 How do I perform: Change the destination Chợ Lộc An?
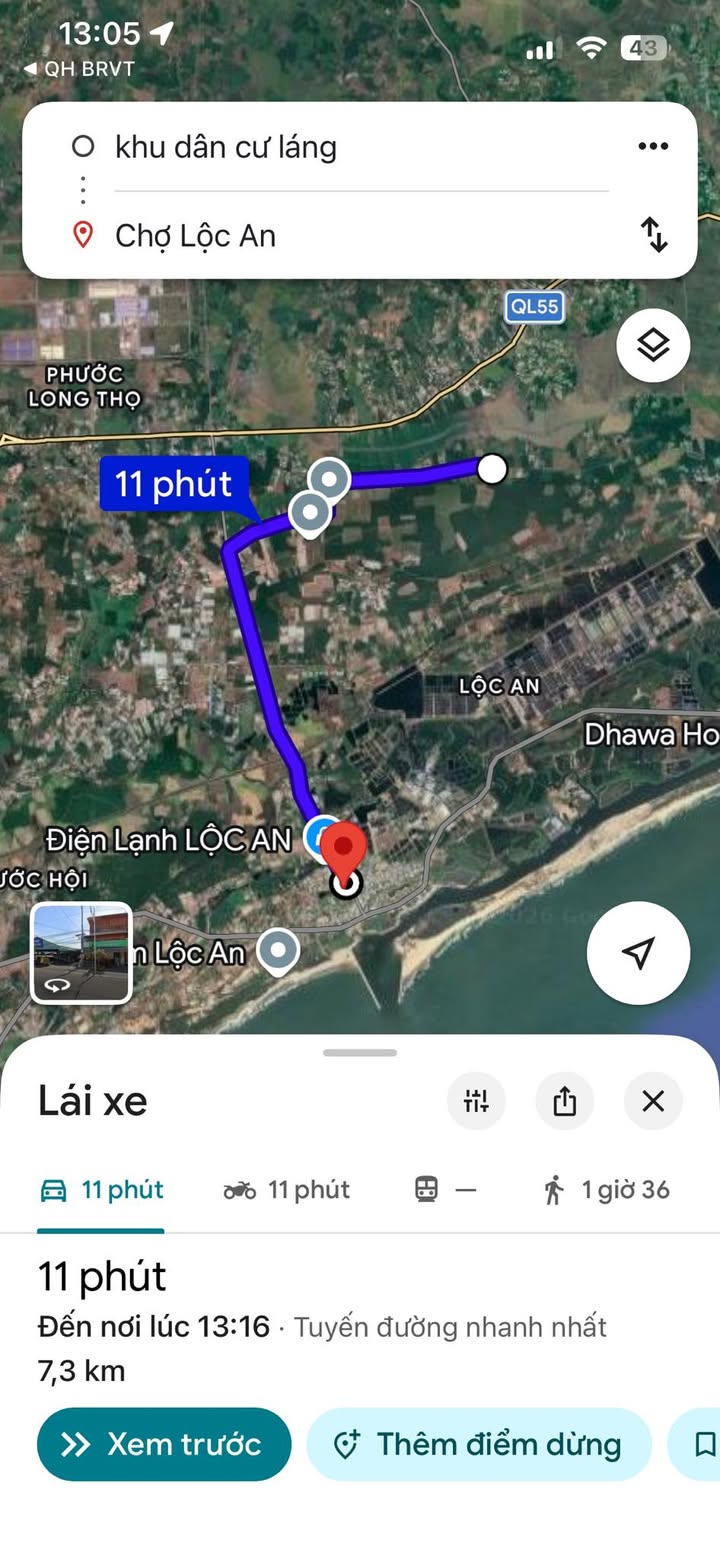click(195, 236)
